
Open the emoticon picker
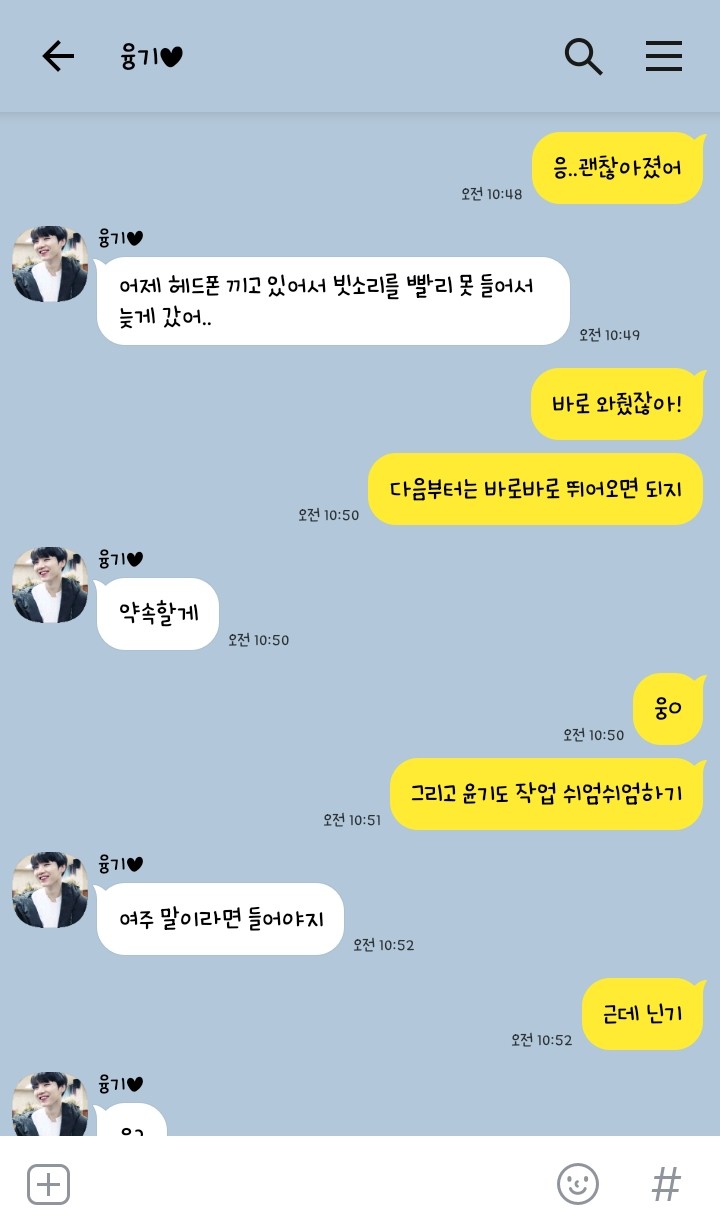coord(577,1185)
